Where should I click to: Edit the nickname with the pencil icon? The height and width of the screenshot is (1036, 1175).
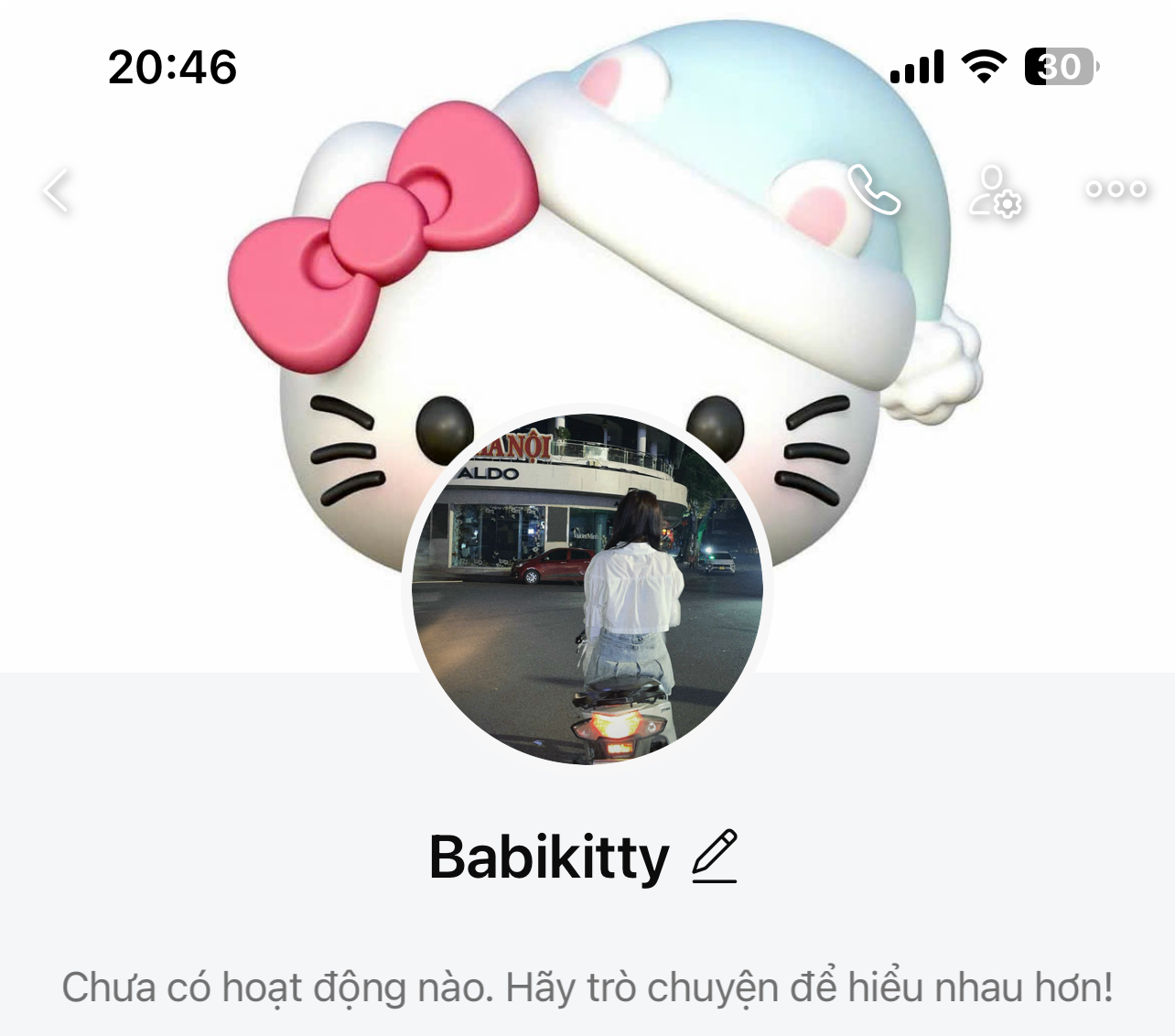pos(715,857)
